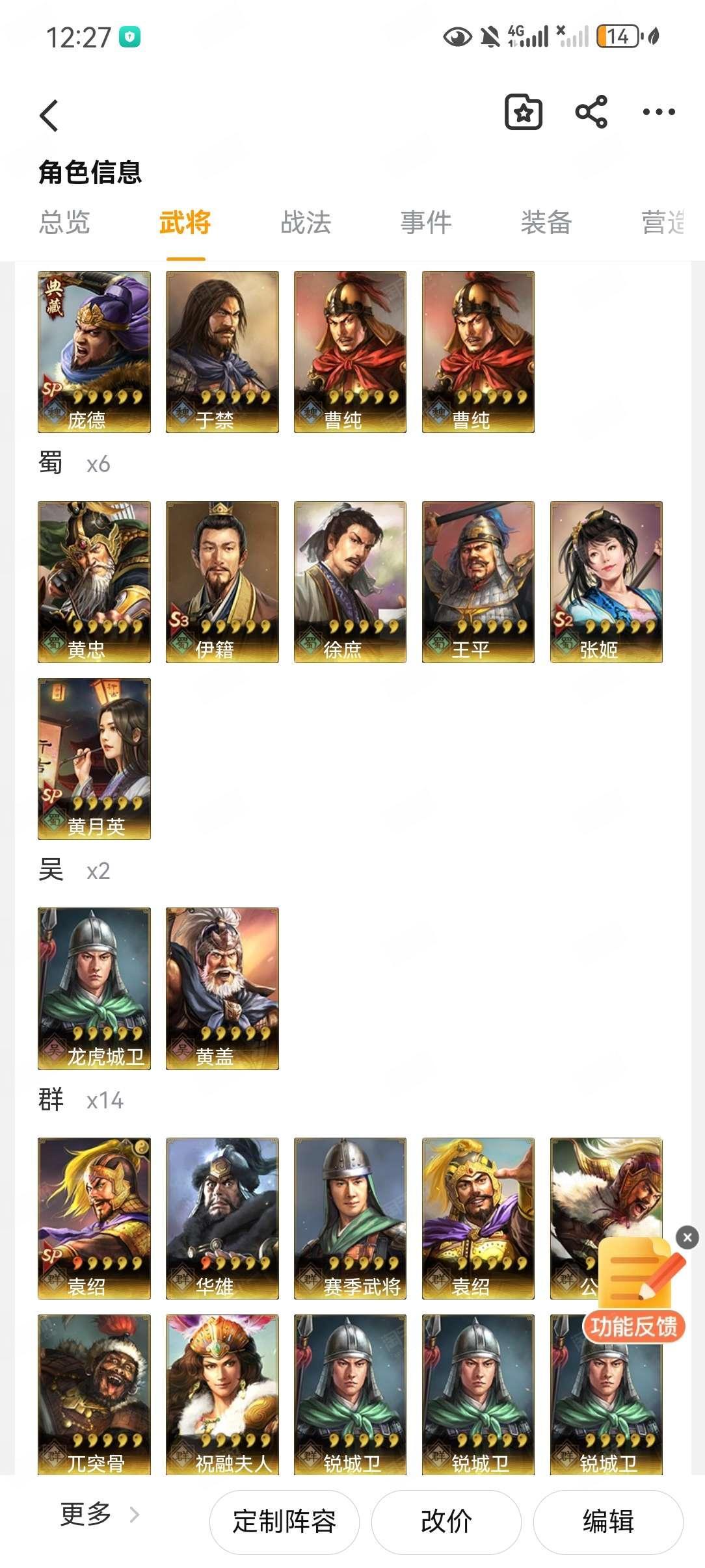The height and width of the screenshot is (1568, 705).
Task: Add this listing to favorites
Action: point(524,112)
